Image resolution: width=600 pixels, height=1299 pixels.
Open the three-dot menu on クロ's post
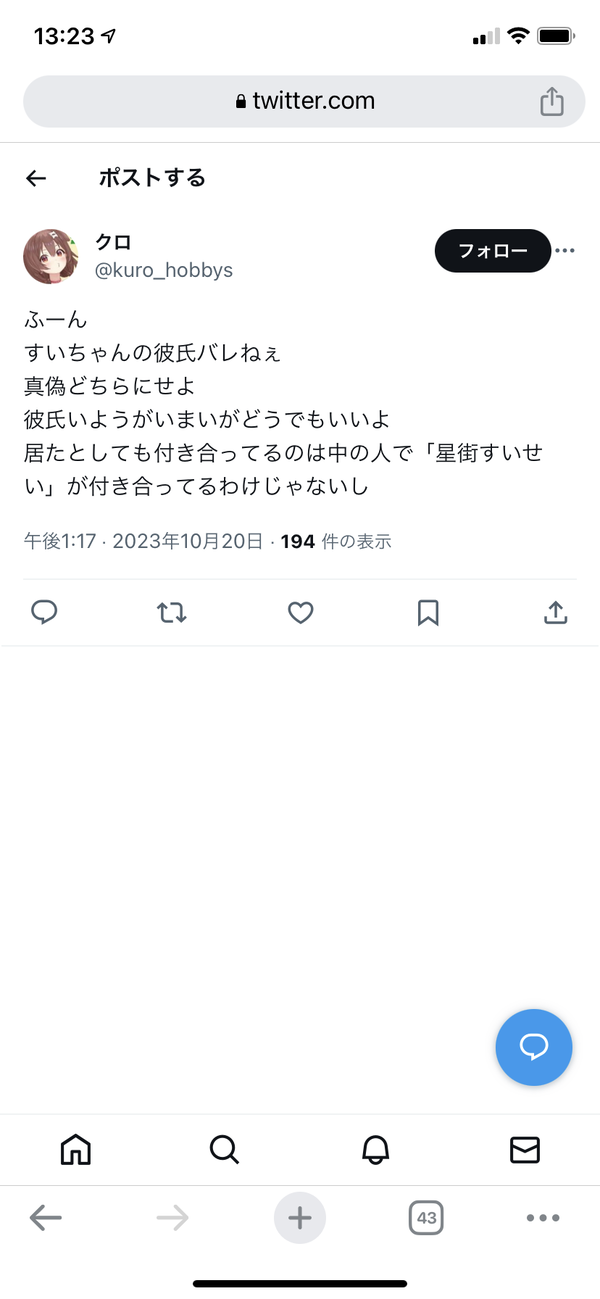(565, 251)
